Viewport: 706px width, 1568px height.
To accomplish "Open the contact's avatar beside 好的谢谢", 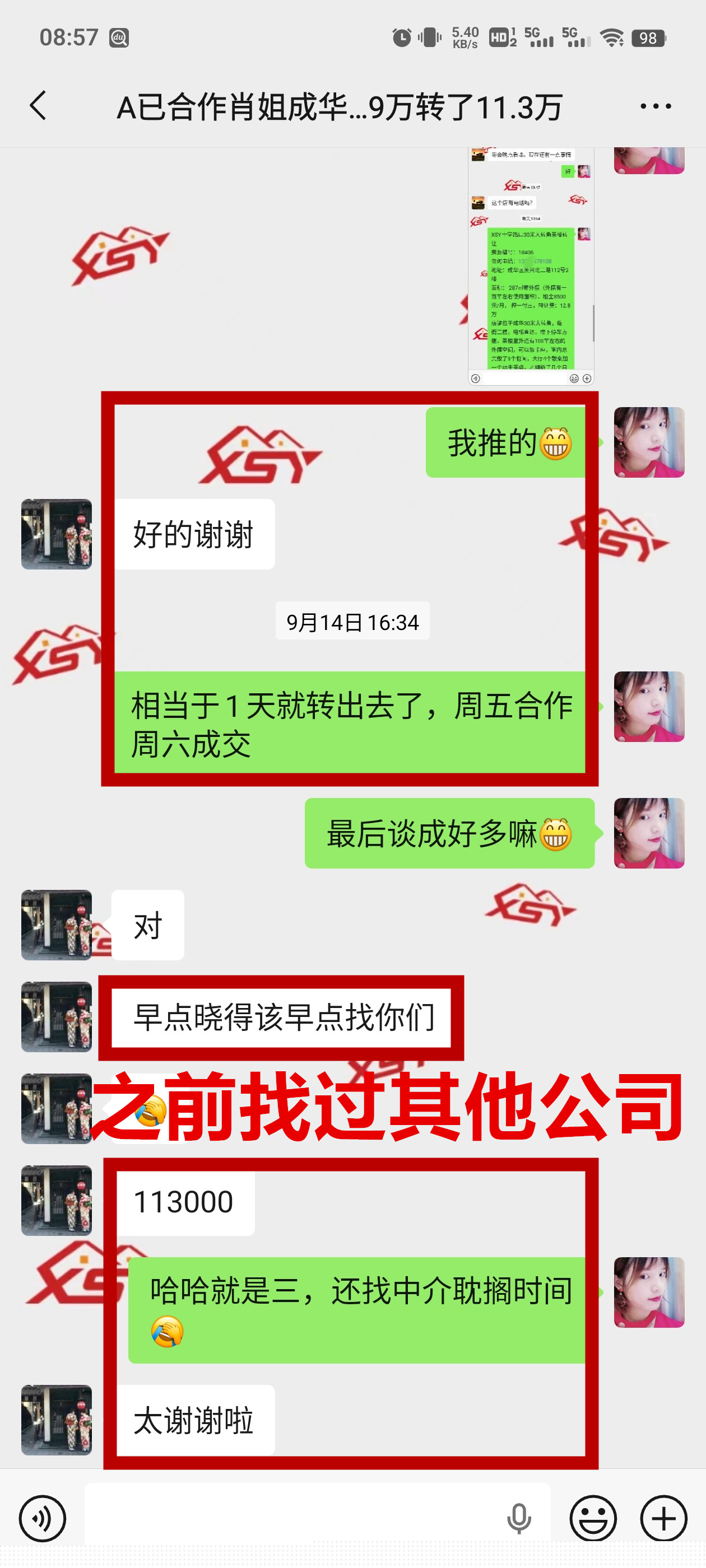I will pyautogui.click(x=57, y=534).
